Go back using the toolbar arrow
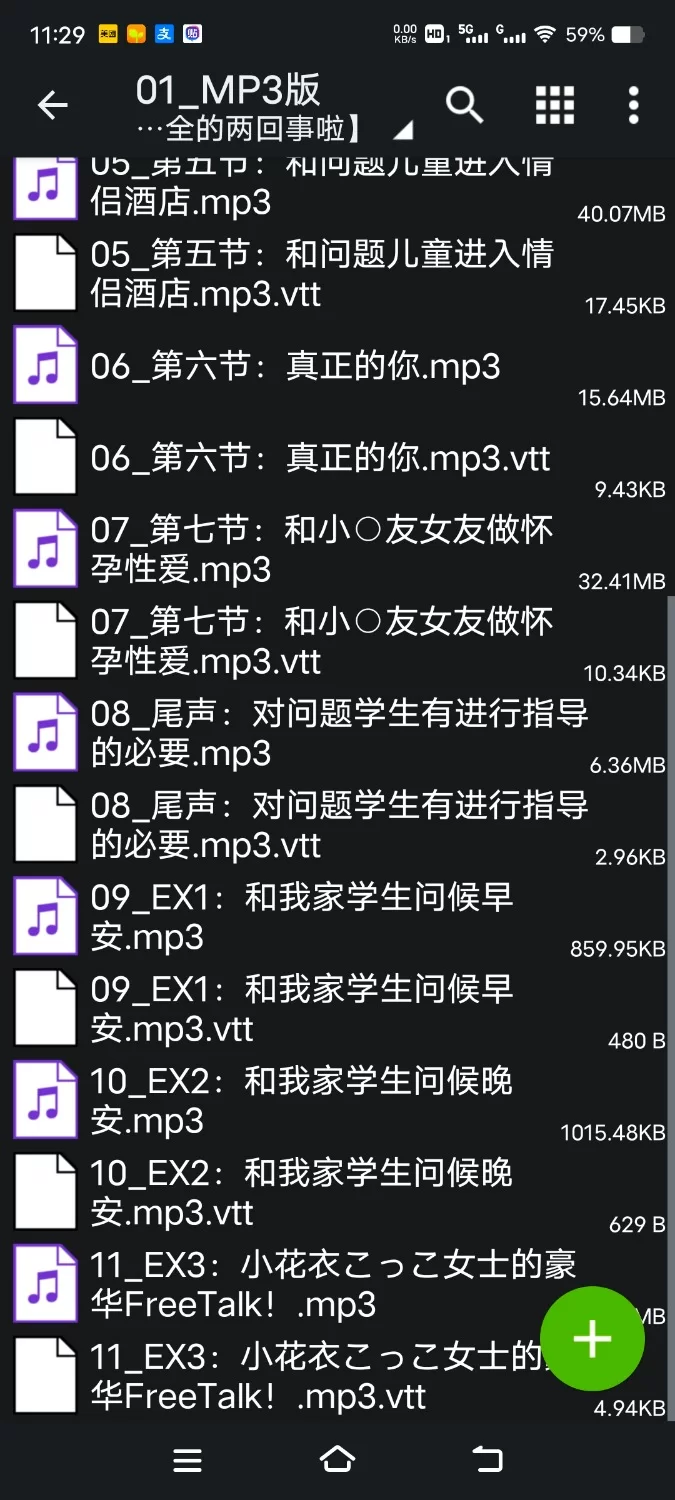The height and width of the screenshot is (1500, 675). (52, 105)
